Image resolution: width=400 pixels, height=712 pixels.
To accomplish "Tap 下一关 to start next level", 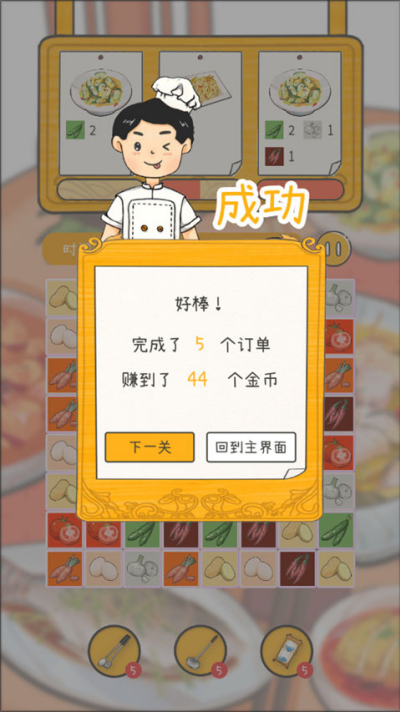I will tap(149, 447).
